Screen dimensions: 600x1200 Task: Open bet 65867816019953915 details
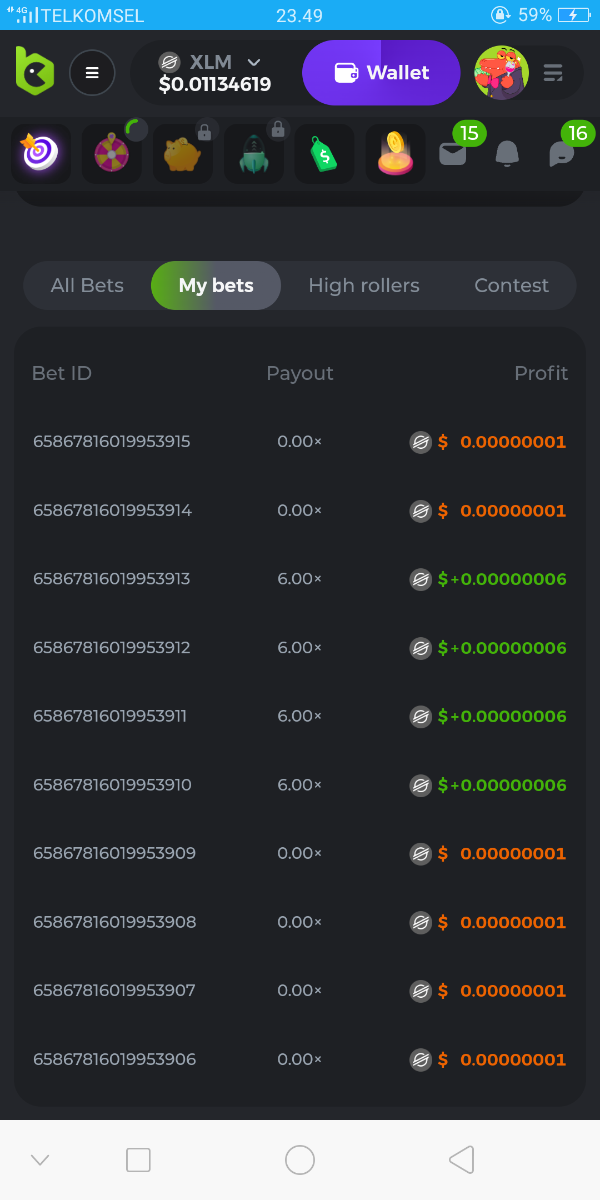click(x=111, y=442)
